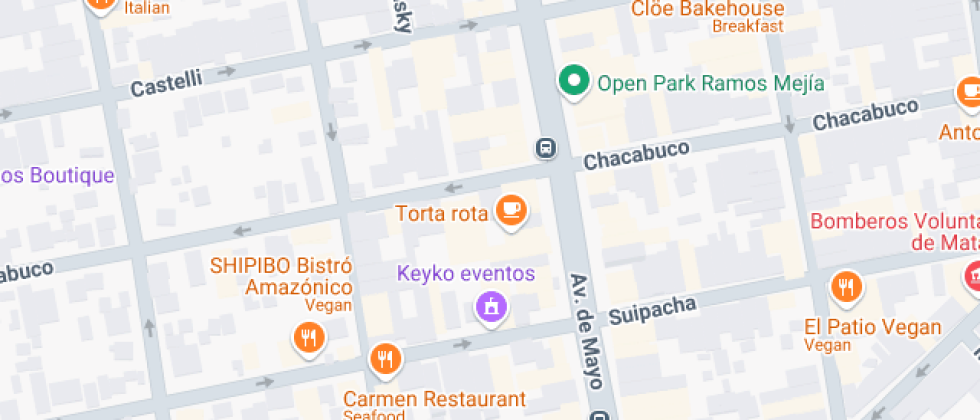Tap the Clöe Bakehouse label

(x=708, y=9)
